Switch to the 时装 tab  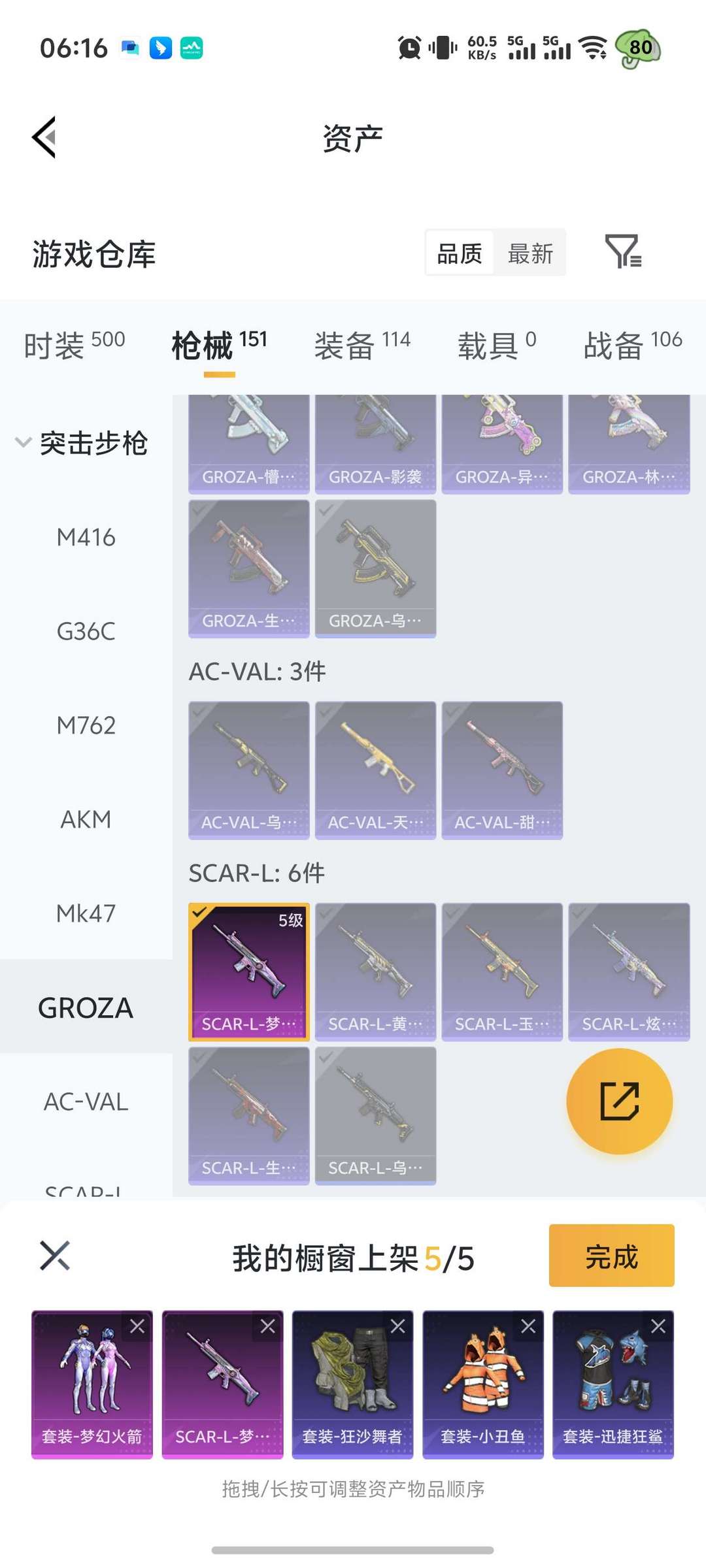tap(74, 344)
